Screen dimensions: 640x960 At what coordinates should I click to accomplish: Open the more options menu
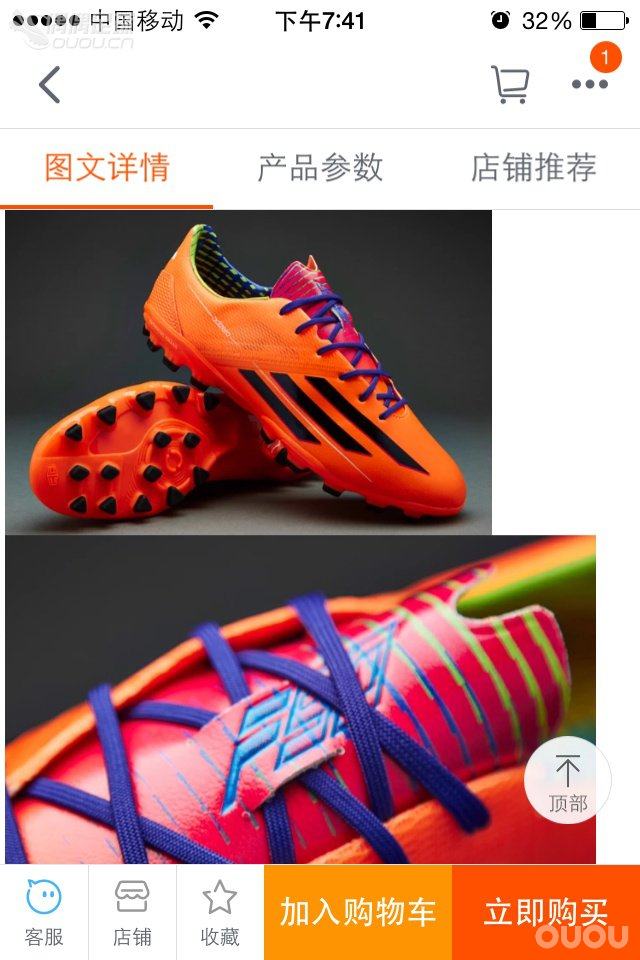[x=590, y=84]
